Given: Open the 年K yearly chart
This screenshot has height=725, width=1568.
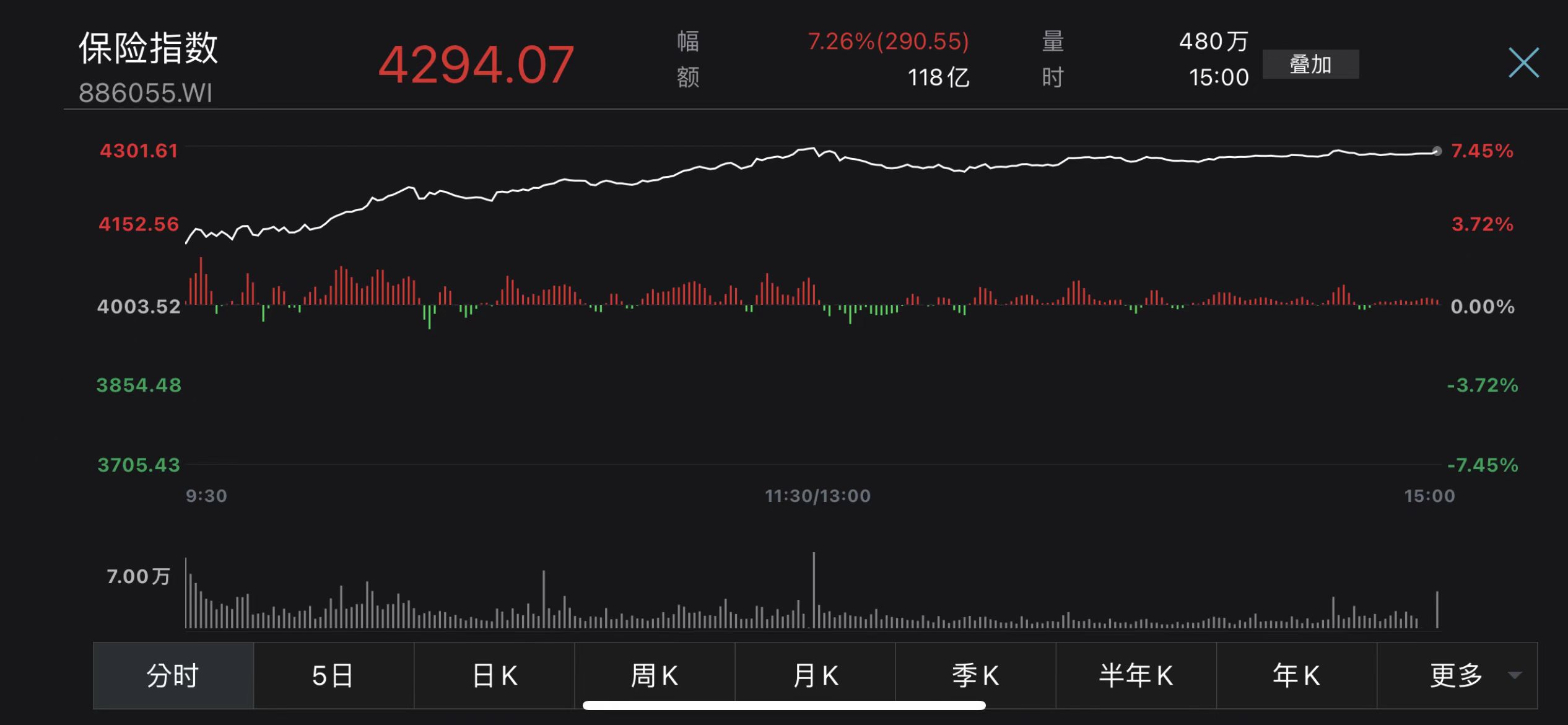Looking at the screenshot, I should tap(1296, 675).
